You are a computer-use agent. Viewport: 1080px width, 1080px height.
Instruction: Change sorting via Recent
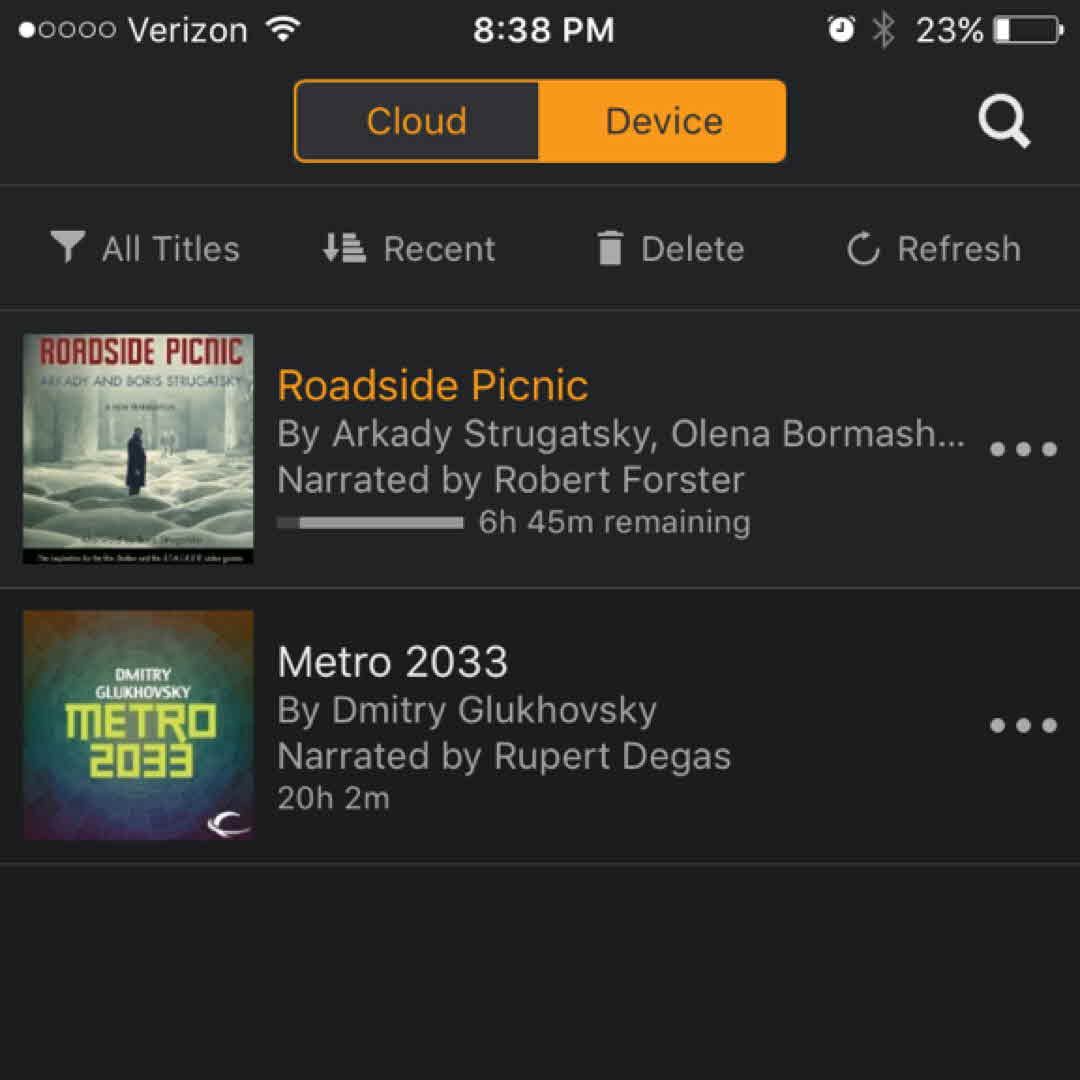click(409, 248)
